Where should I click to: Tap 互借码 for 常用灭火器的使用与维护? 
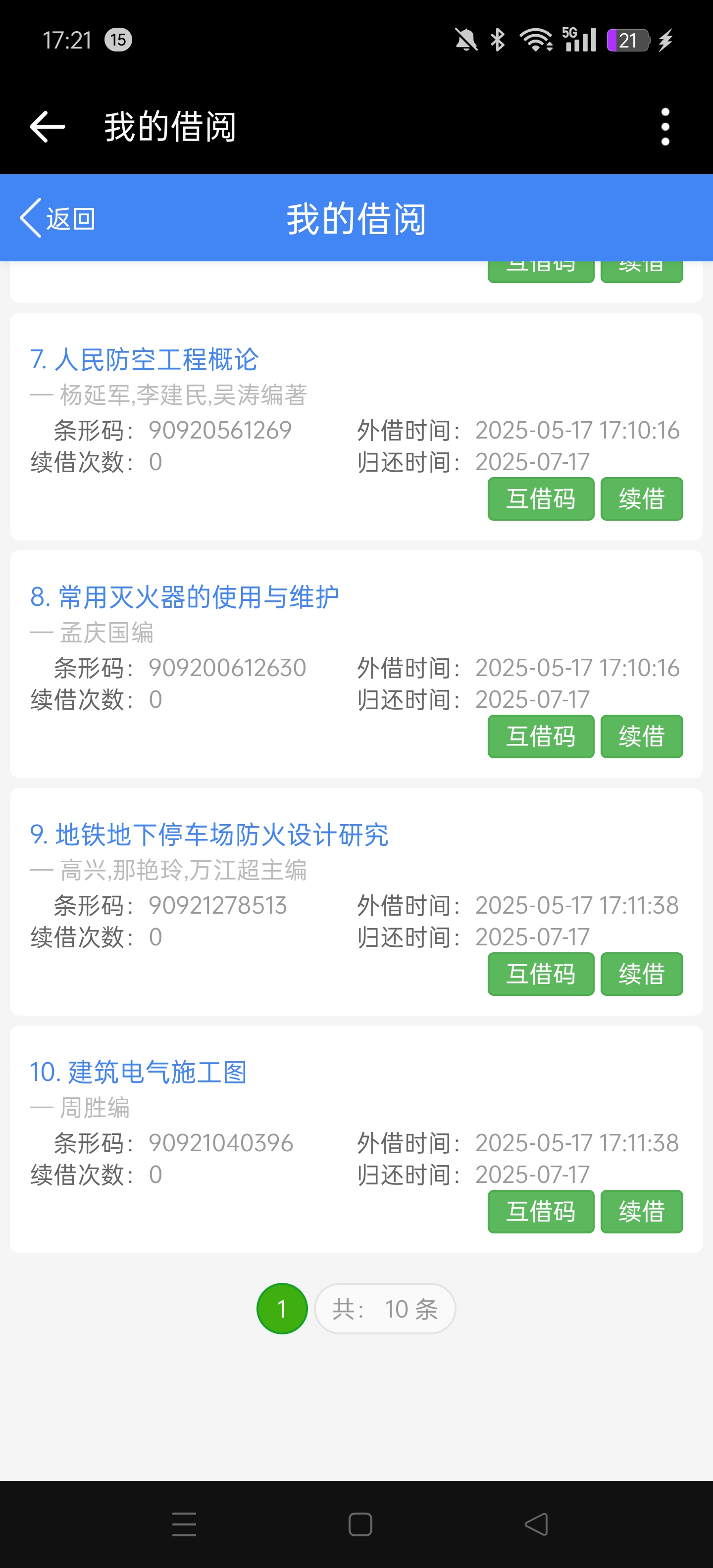pyautogui.click(x=540, y=736)
